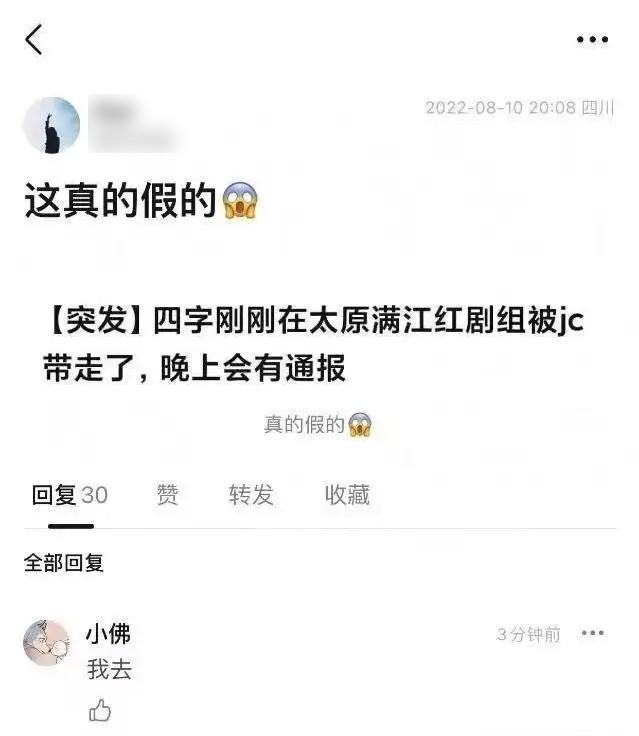Open the post author's profile avatar
The image size is (639, 736).
point(51,125)
